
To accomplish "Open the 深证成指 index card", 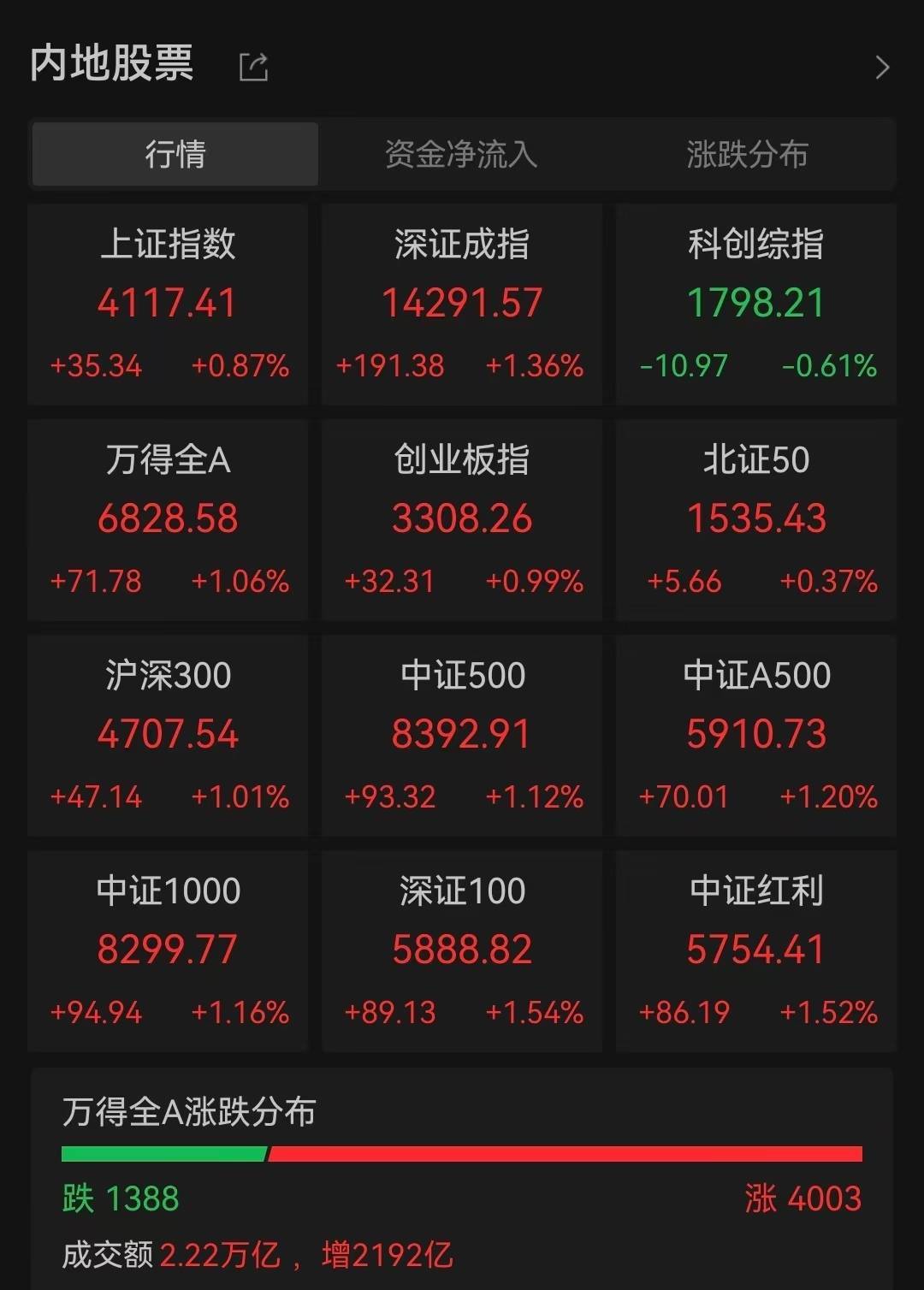I will pyautogui.click(x=462, y=305).
